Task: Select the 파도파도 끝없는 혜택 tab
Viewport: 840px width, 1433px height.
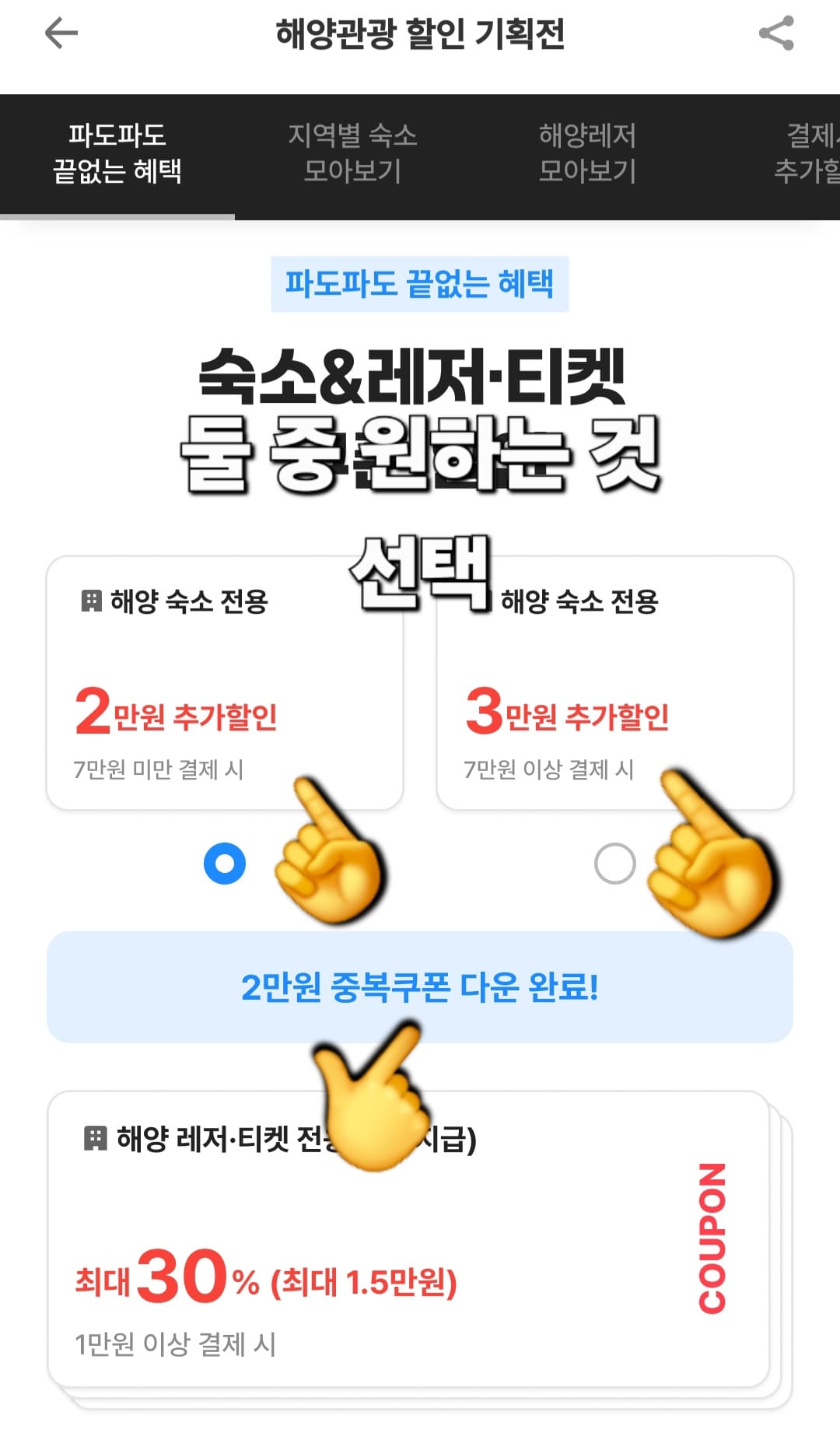Action: (x=118, y=153)
